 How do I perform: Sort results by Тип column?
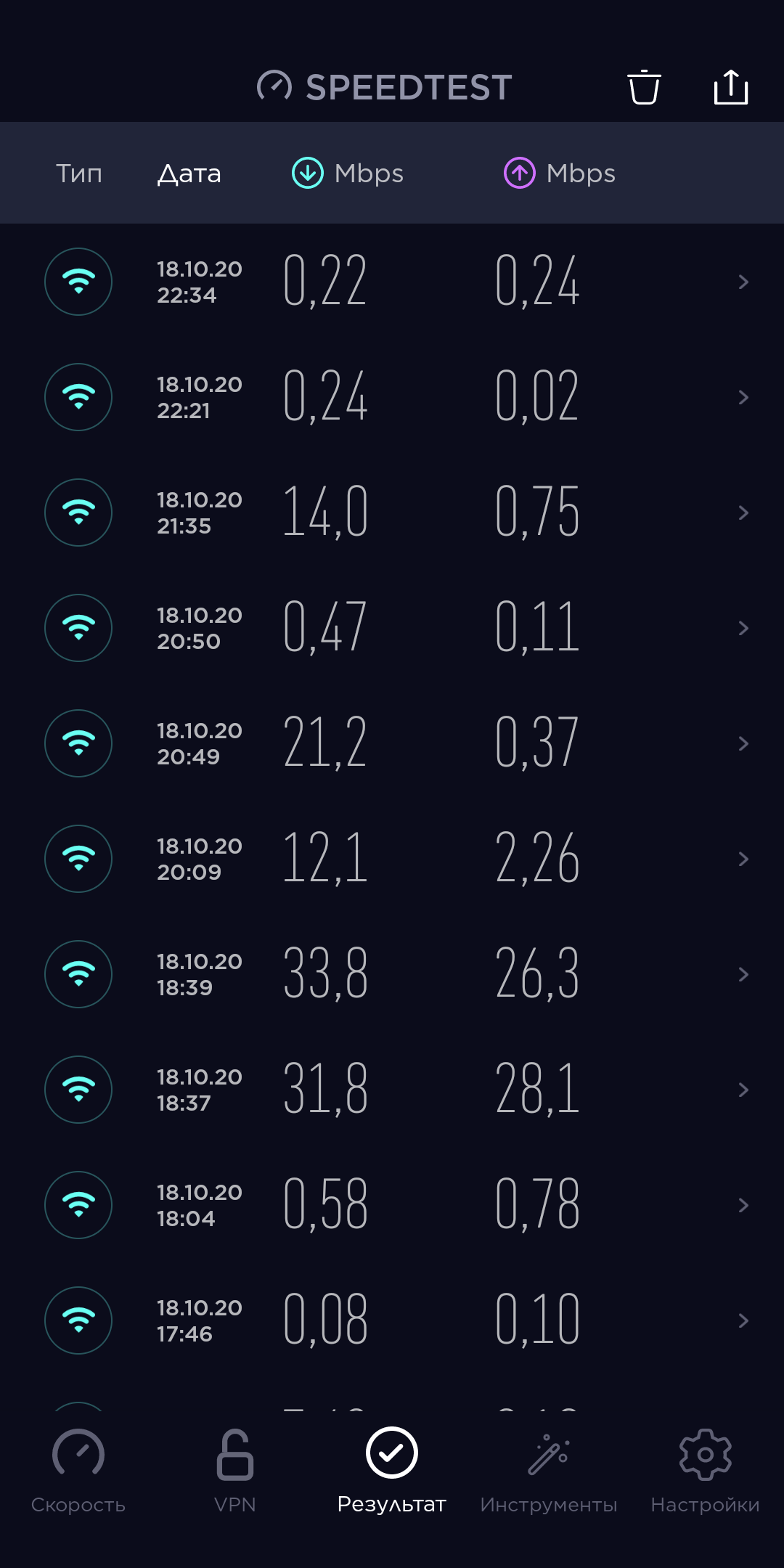point(79,173)
